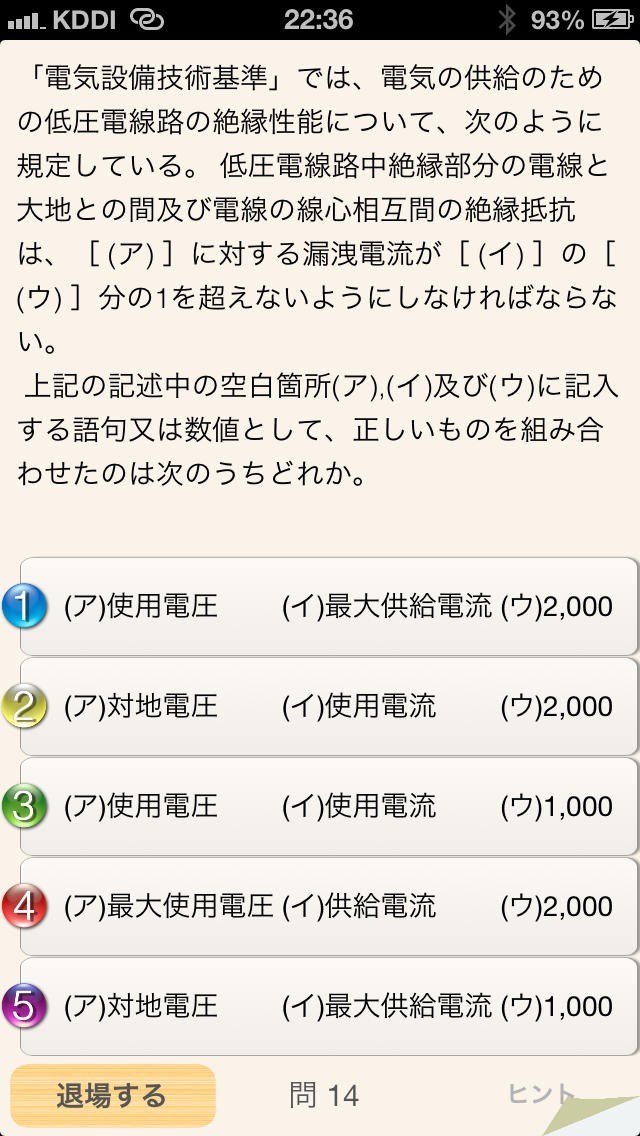
Task: Choose answer 2 with 対地電圧 and 使用電流
Action: click(330, 706)
